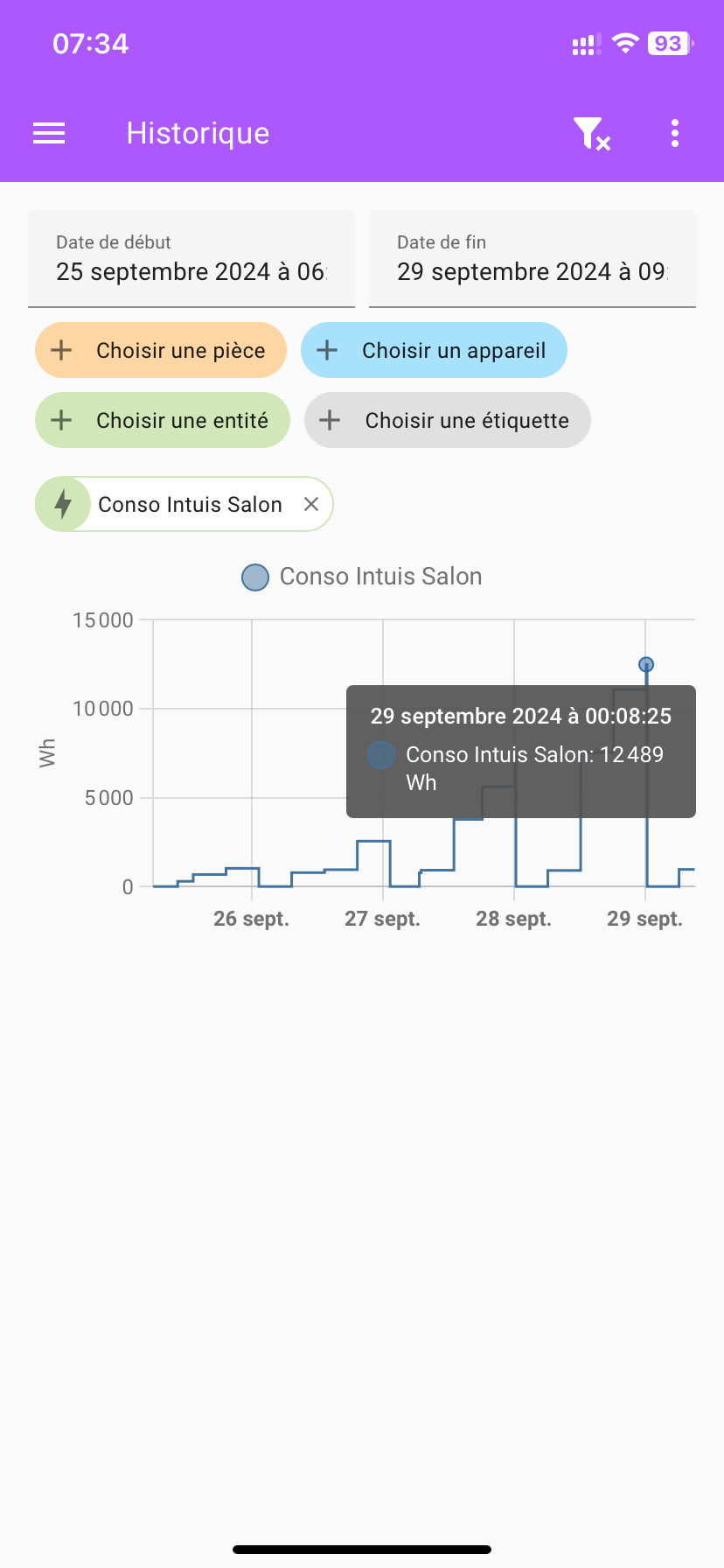The image size is (724, 1568).
Task: Toggle Conso Intuis Salon legend series
Action: [362, 577]
